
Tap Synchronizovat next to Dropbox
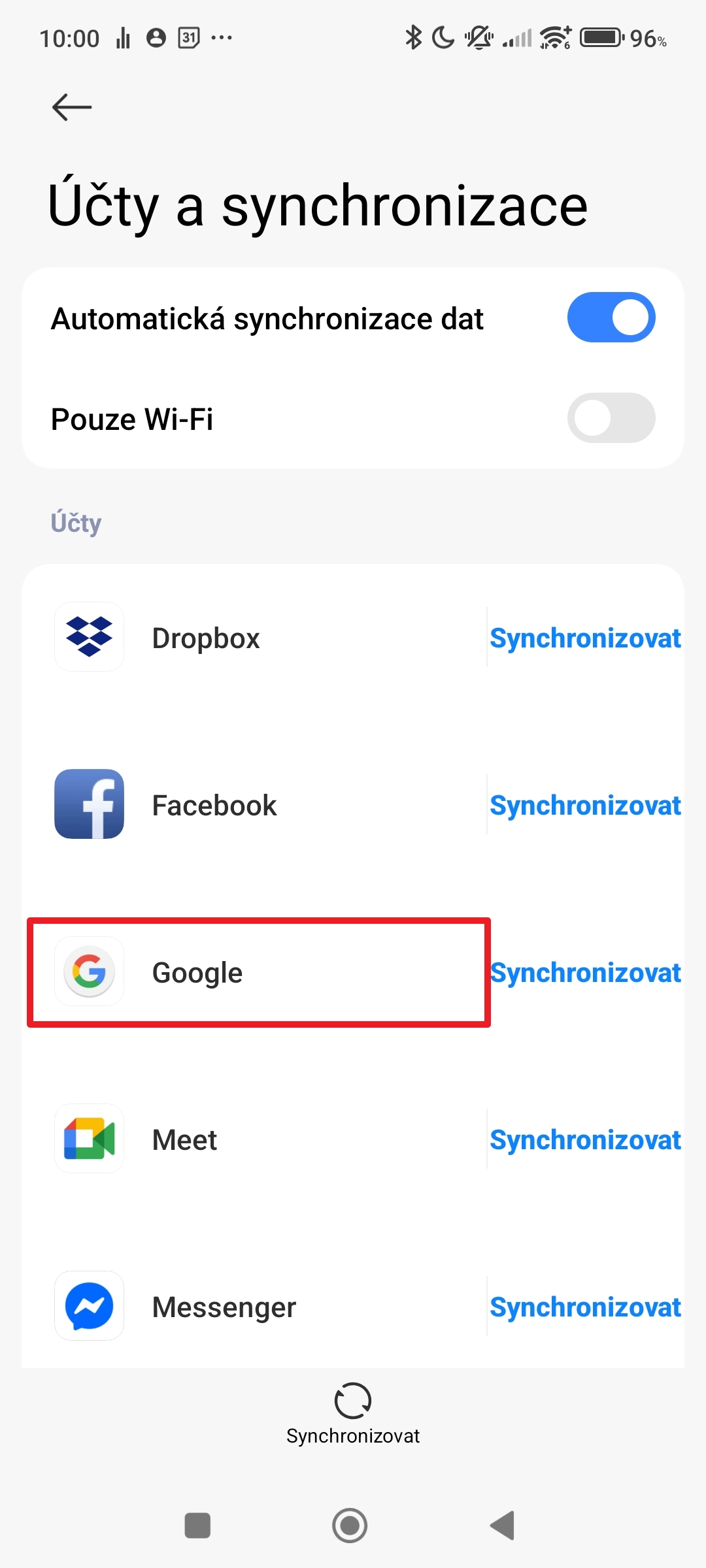(x=585, y=638)
